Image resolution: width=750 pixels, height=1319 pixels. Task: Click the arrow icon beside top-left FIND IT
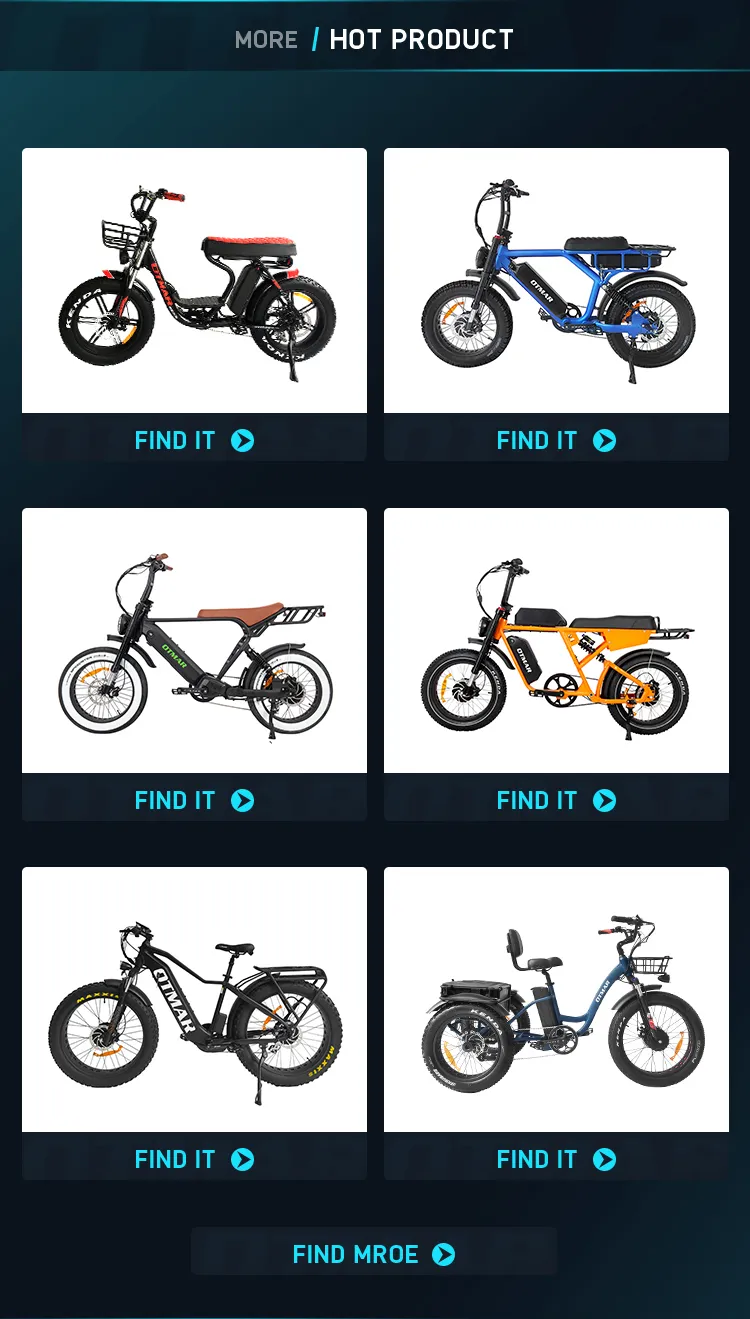[x=243, y=440]
